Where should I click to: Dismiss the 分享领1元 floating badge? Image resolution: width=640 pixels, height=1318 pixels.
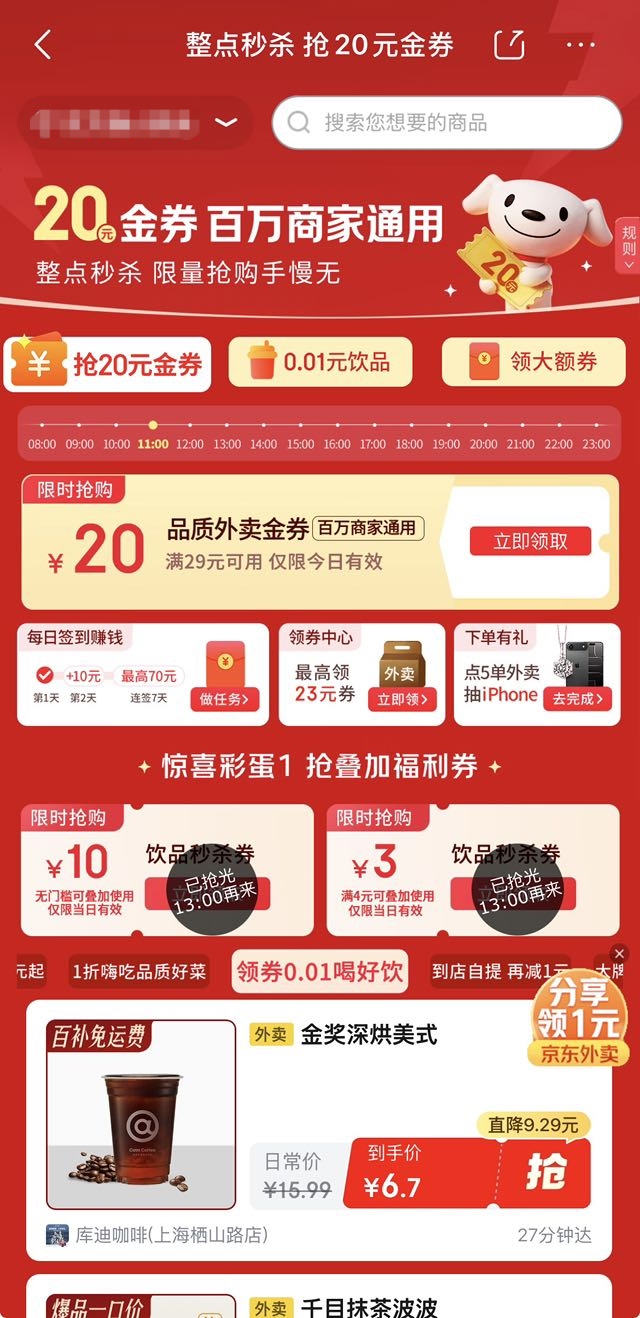[619, 954]
